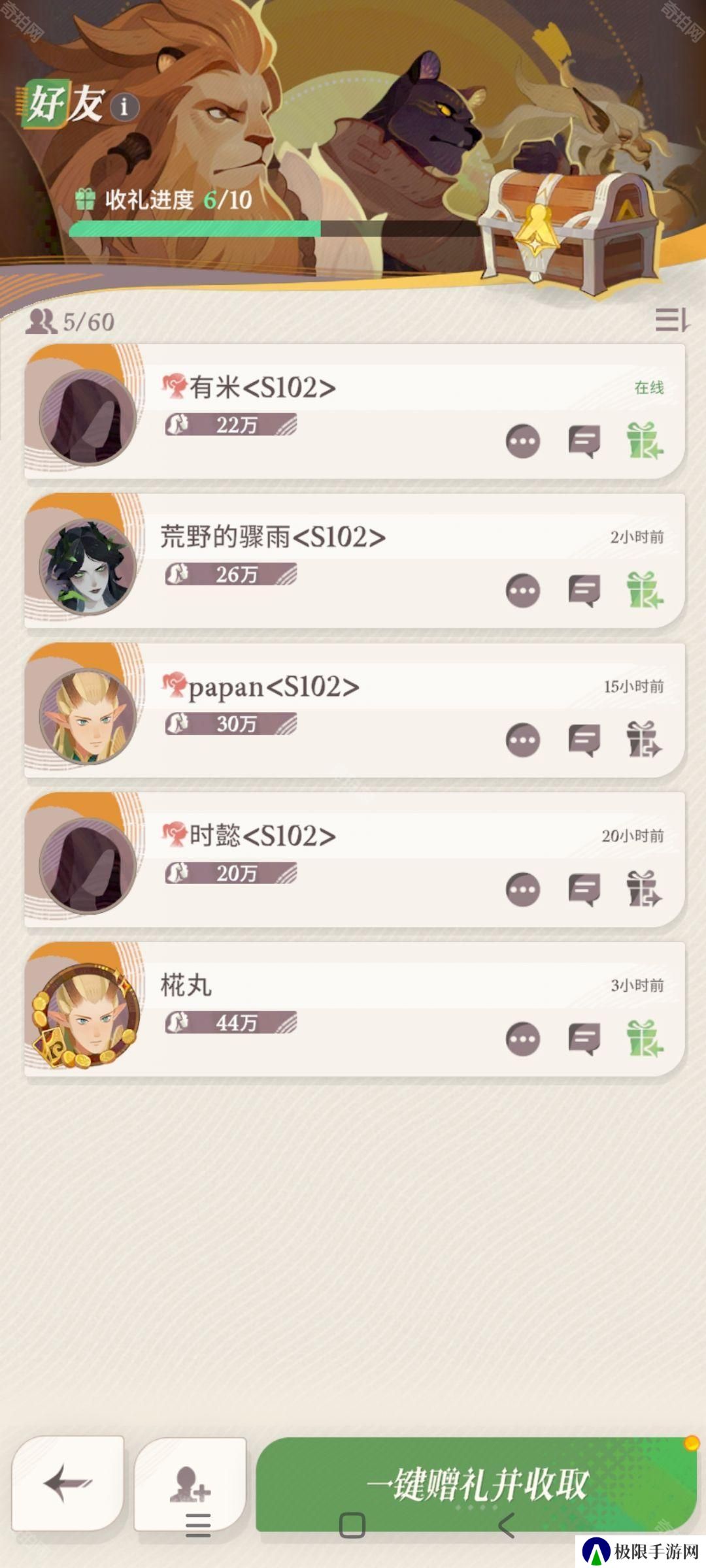Open chat with 有米<S102>
Viewport: 706px width, 1568px height.
584,442
